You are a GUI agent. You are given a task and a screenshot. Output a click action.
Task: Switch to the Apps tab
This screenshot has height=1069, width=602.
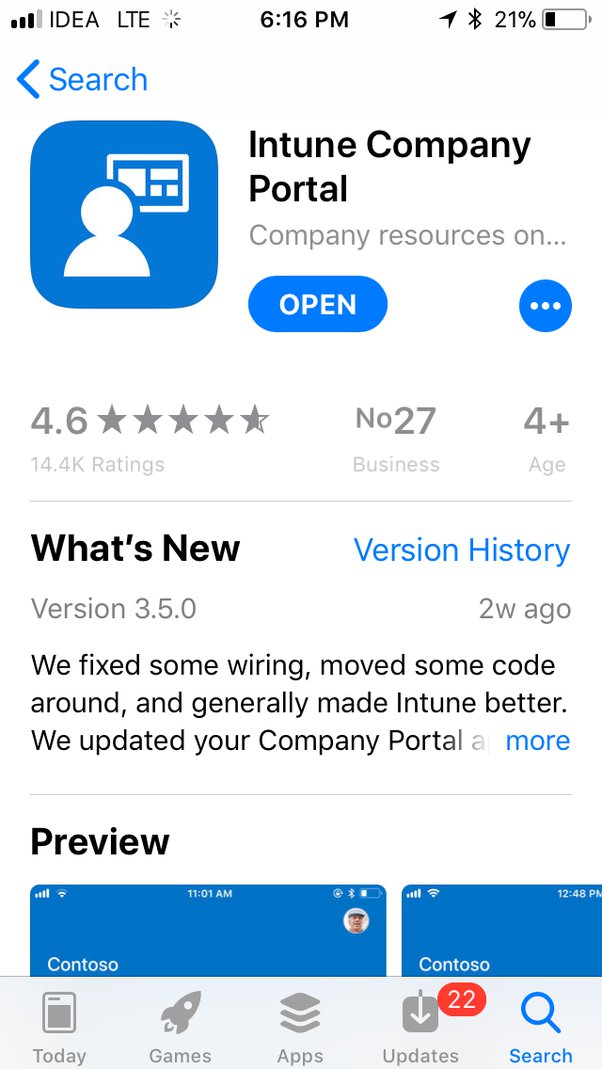pyautogui.click(x=300, y=1026)
